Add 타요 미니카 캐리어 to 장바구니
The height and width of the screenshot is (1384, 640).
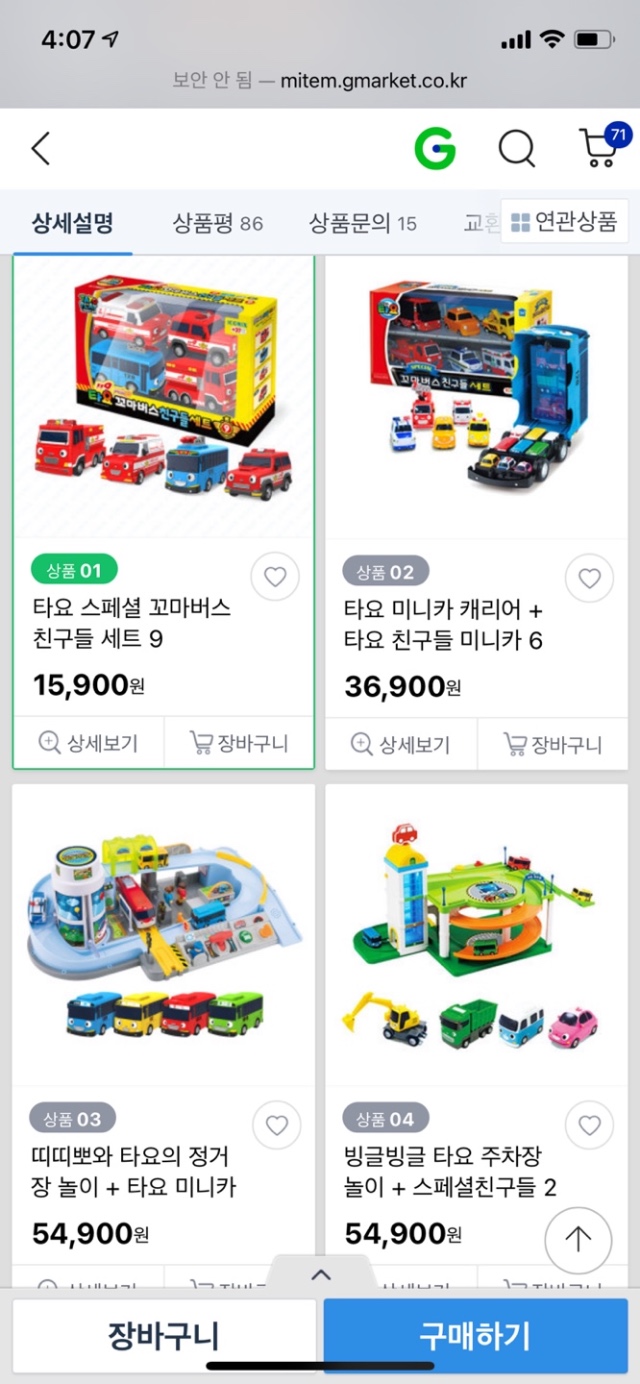552,744
